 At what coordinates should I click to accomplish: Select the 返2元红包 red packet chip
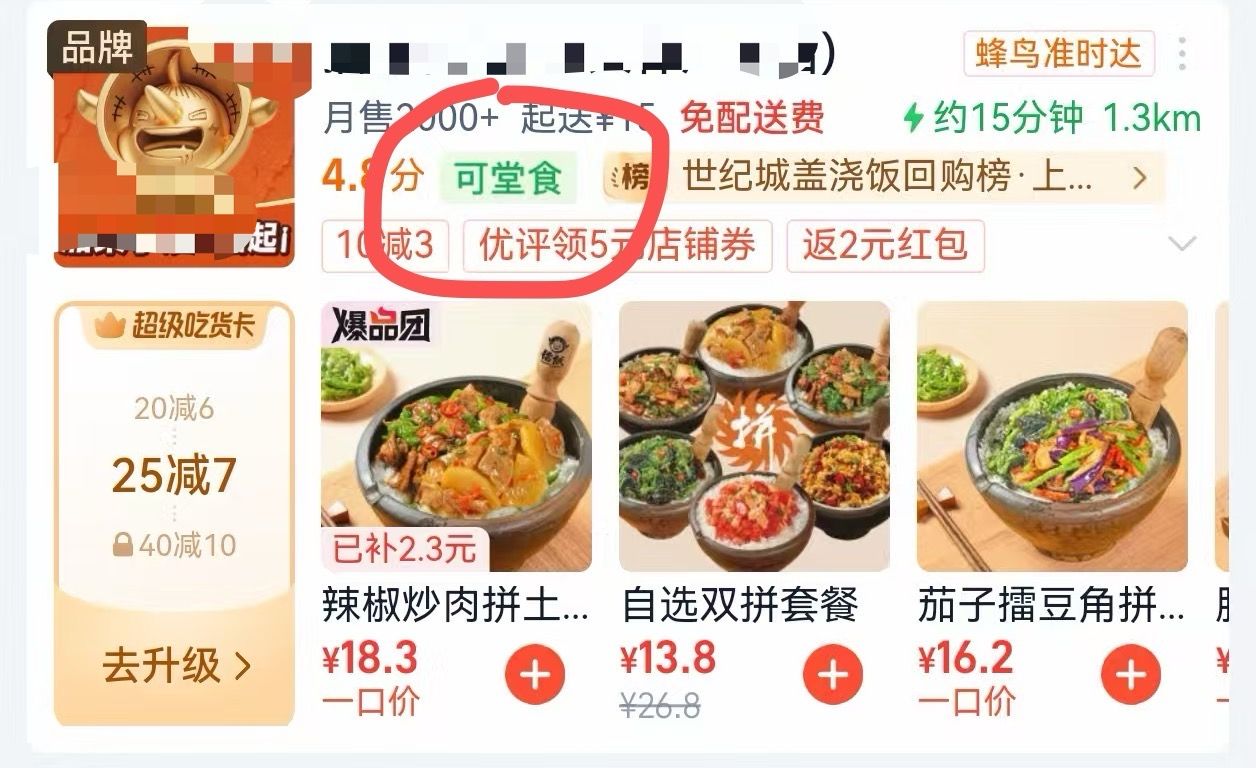(x=885, y=246)
